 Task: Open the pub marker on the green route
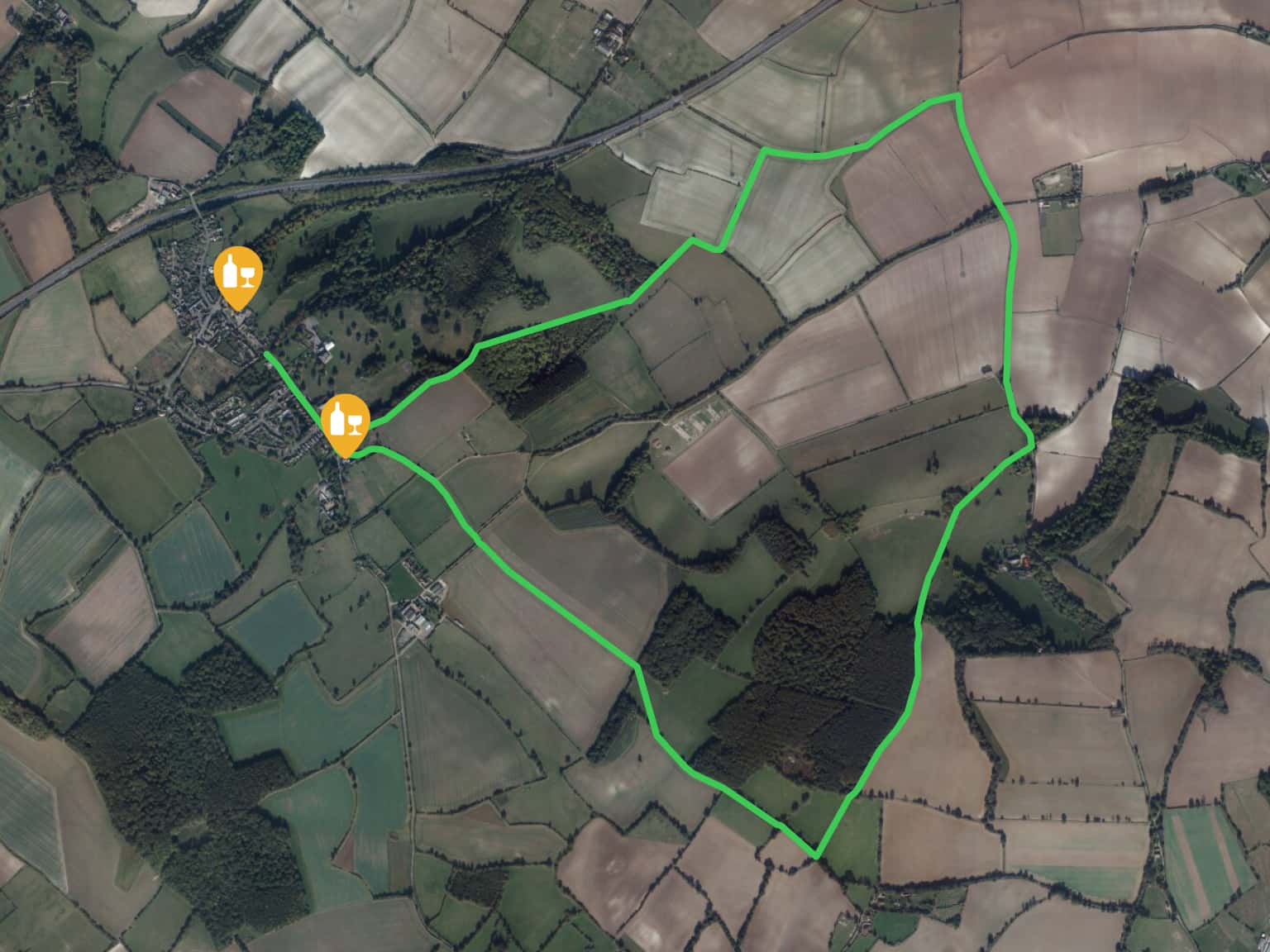click(x=346, y=421)
